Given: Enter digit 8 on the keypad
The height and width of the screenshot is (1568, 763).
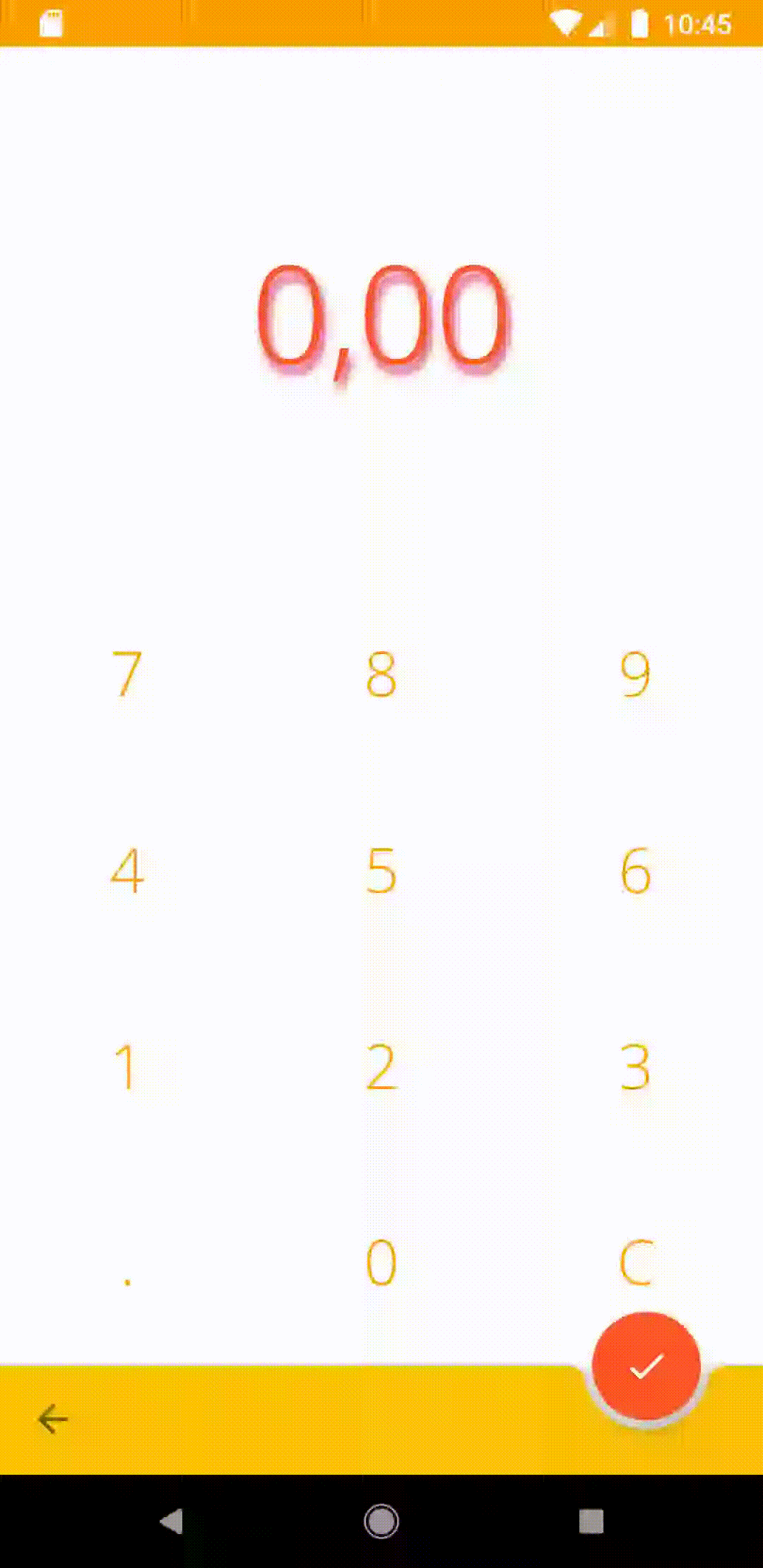Looking at the screenshot, I should pyautogui.click(x=381, y=675).
